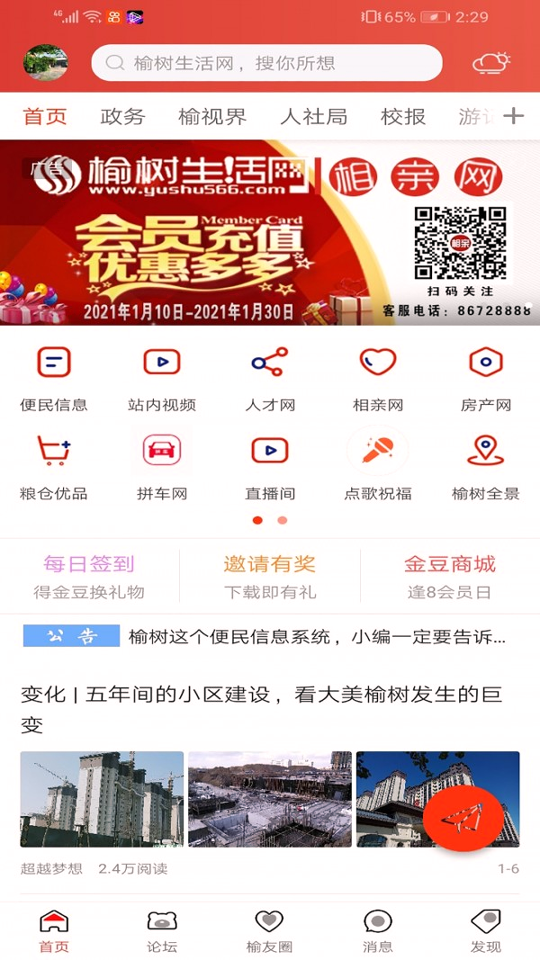Go to 人才网
This screenshot has width=540, height=960.
coord(270,378)
